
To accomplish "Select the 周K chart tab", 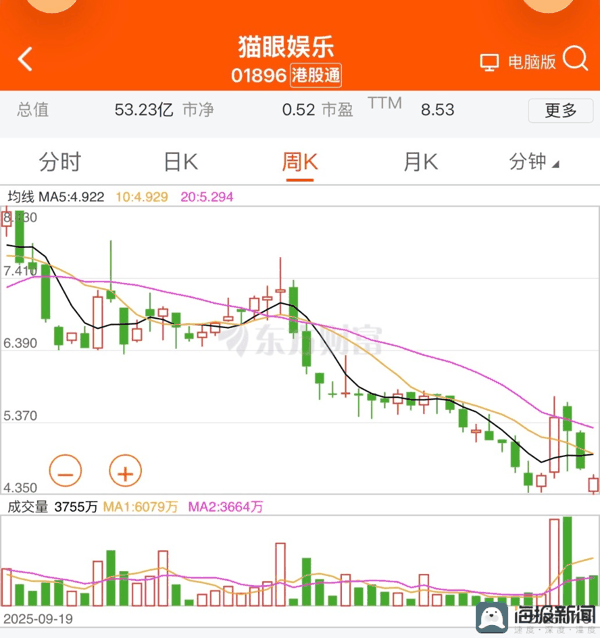I will [300, 162].
